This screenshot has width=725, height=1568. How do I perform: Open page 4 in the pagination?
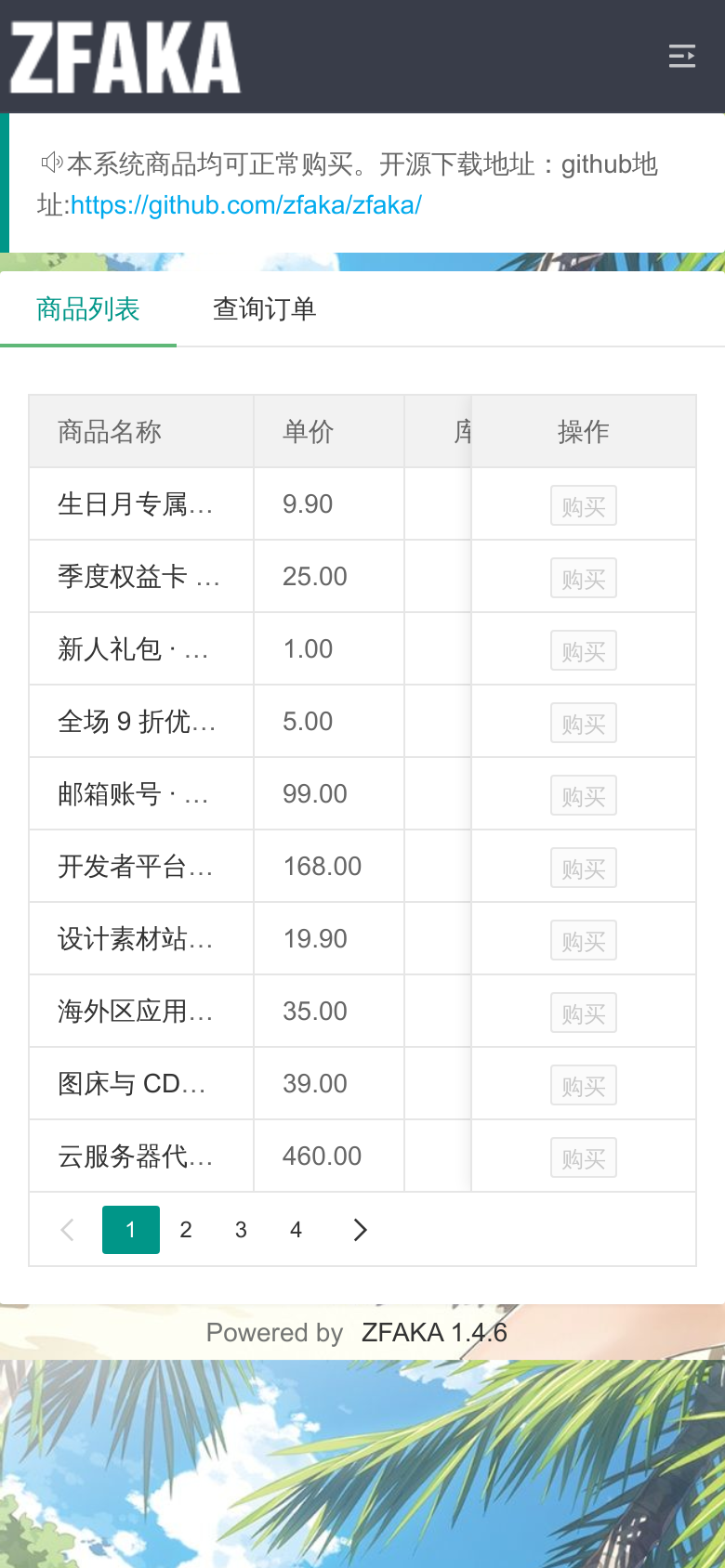pyautogui.click(x=296, y=1230)
